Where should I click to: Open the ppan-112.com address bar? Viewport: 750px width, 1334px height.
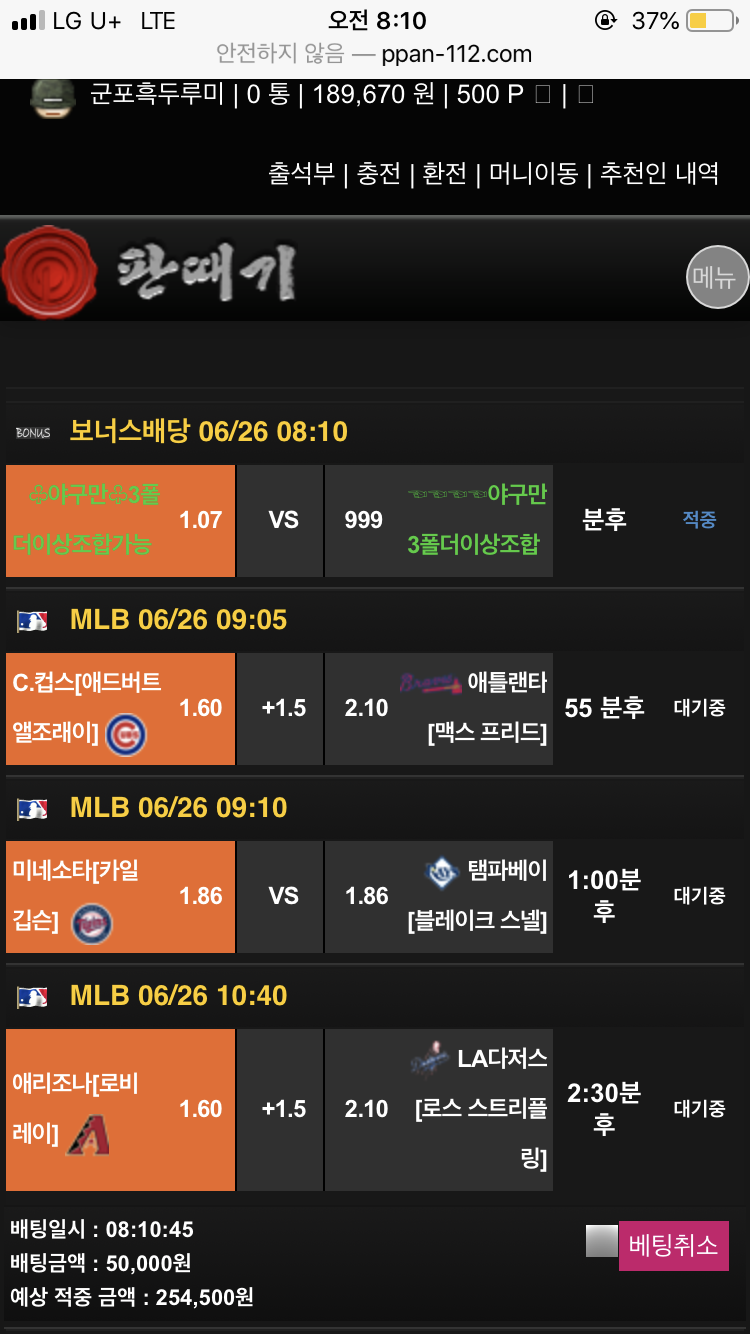tap(375, 54)
